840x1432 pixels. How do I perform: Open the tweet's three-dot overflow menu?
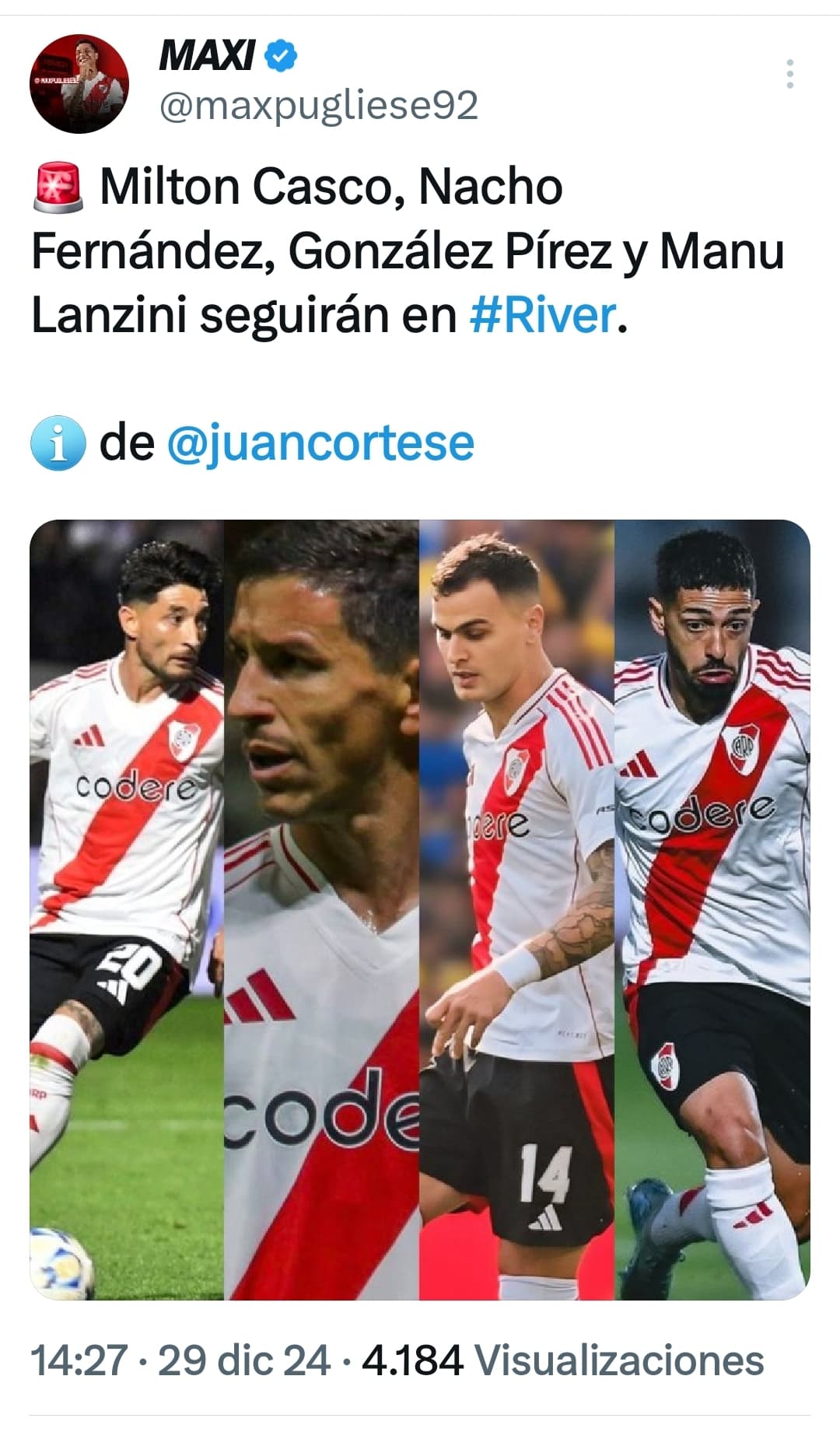point(790,74)
